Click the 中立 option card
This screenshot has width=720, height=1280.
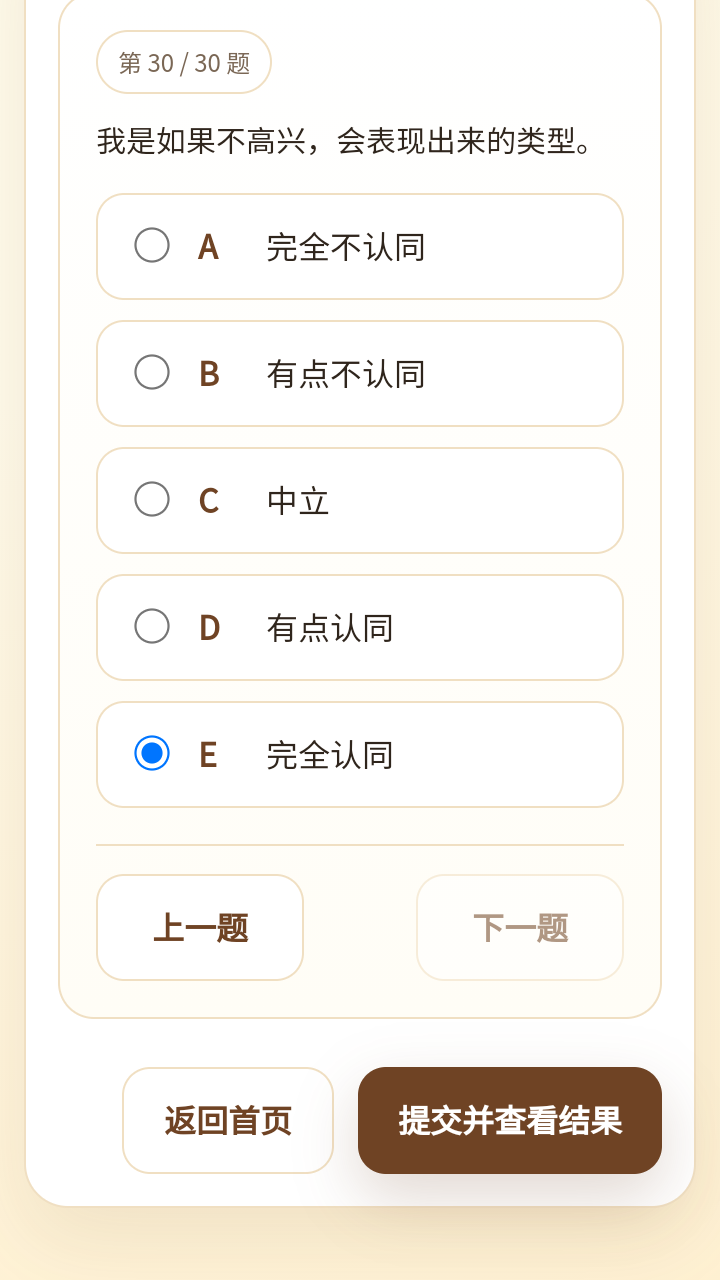pos(360,501)
